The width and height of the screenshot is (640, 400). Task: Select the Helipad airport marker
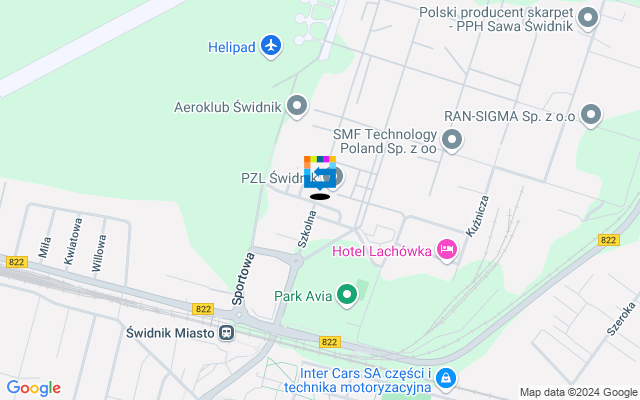click(271, 45)
